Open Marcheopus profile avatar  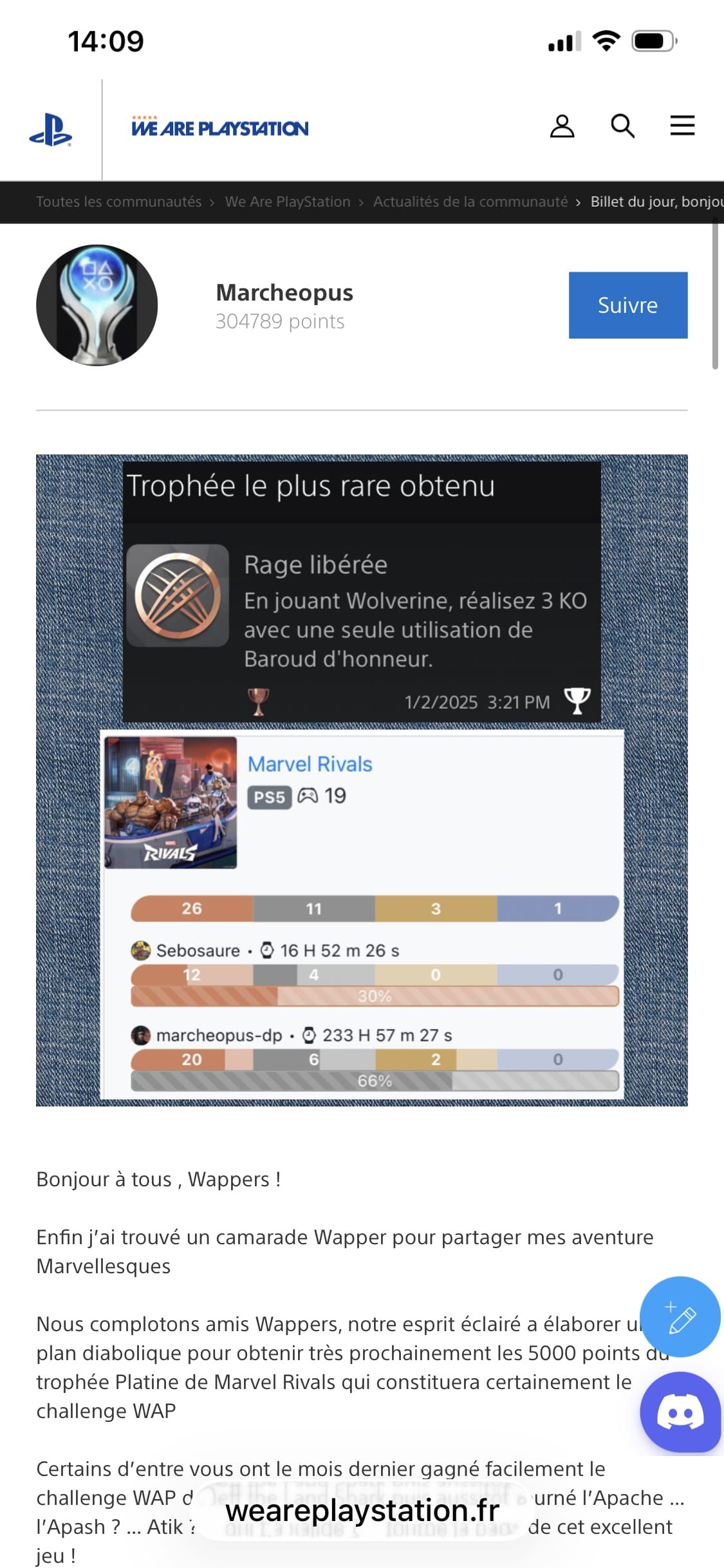(x=97, y=305)
